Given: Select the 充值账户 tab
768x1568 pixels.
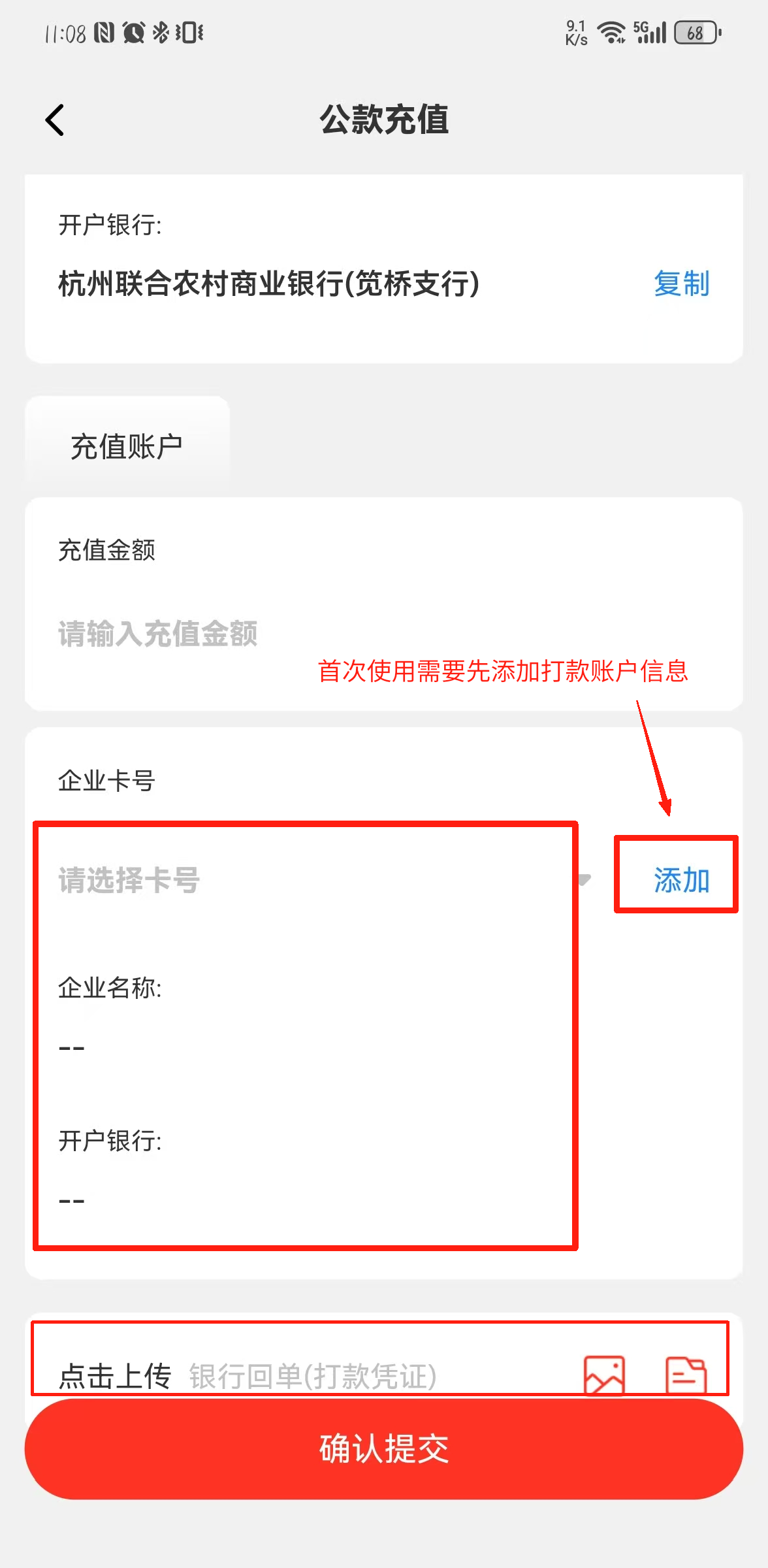Looking at the screenshot, I should pos(127,447).
